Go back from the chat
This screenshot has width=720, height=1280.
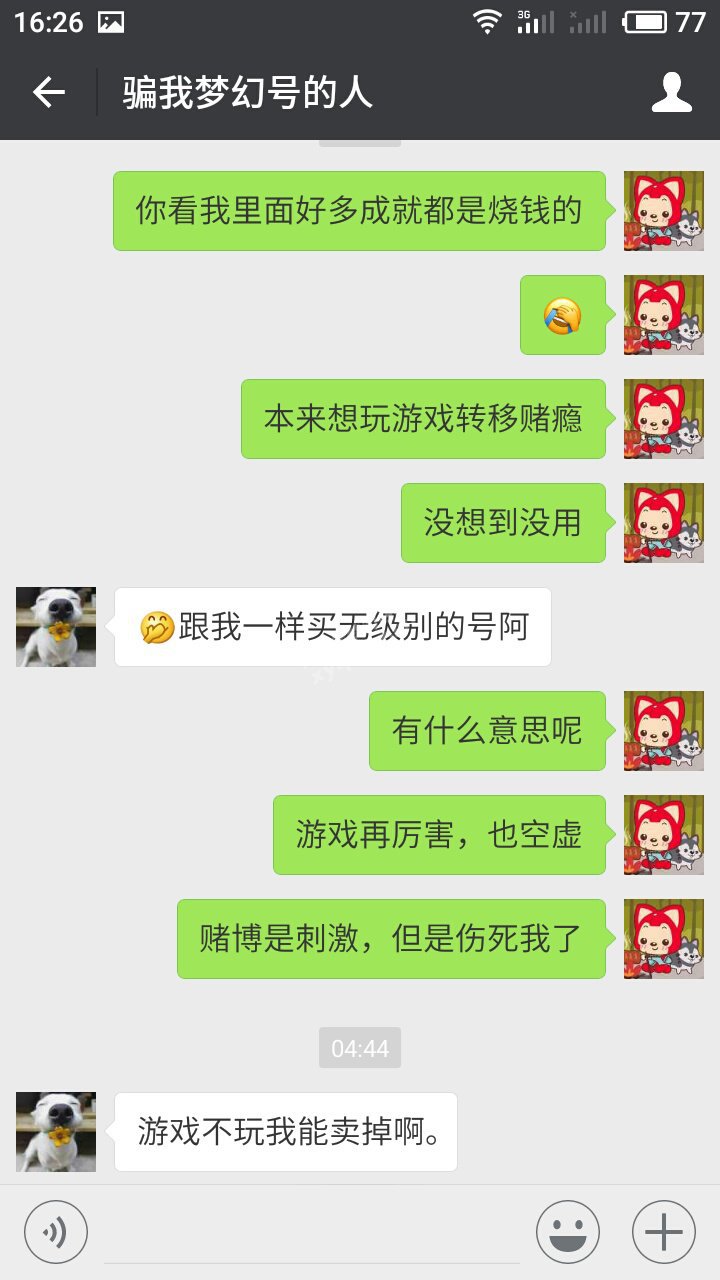point(48,93)
